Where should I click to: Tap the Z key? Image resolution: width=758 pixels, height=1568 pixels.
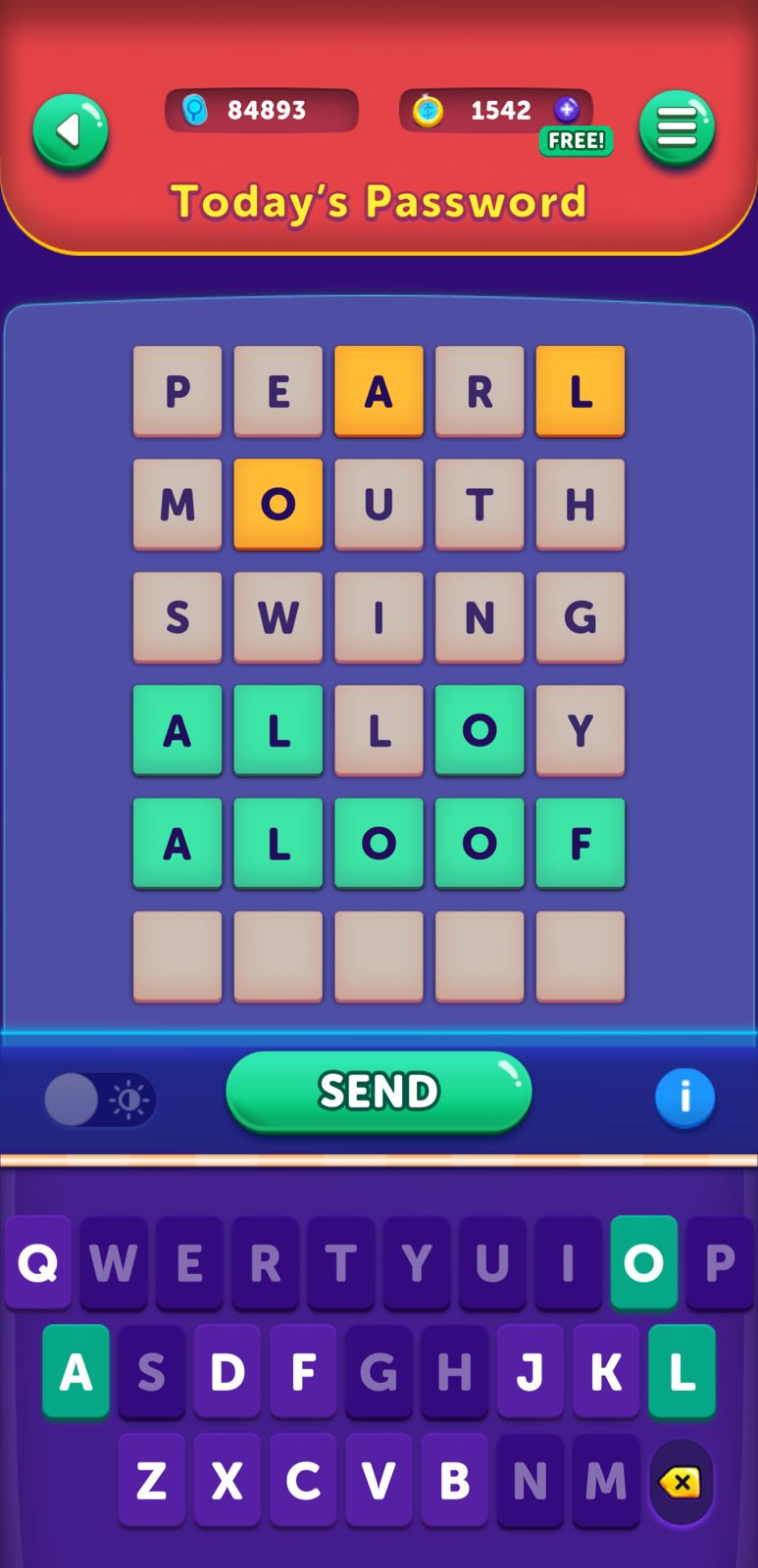pos(151,1481)
